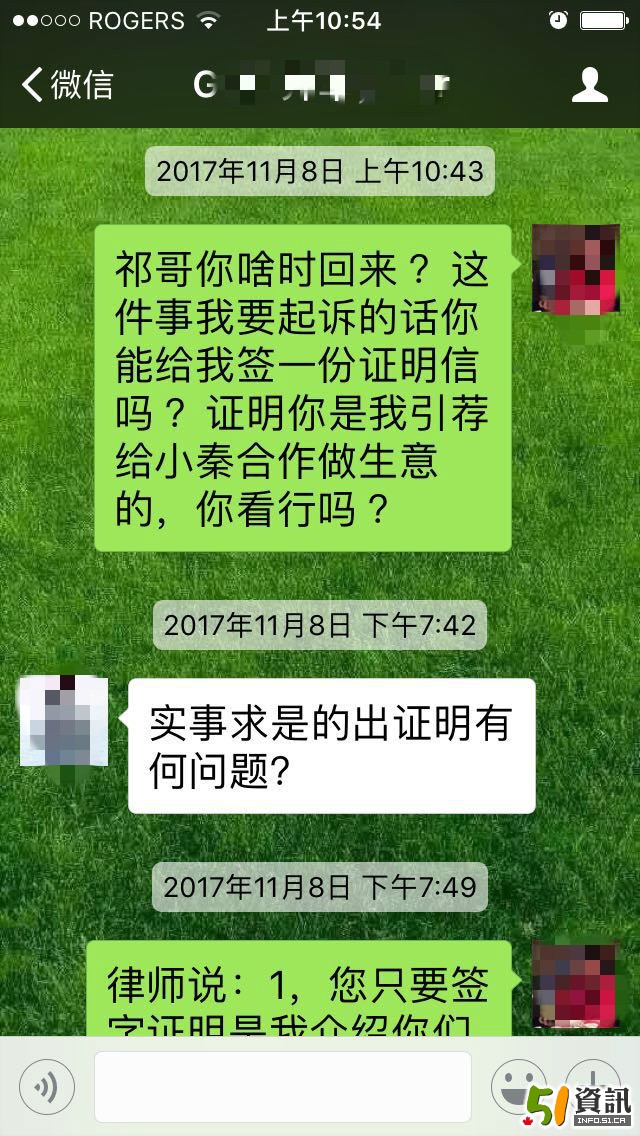Go back to the 微信 chat list
The width and height of the screenshot is (640, 1136).
click(x=66, y=85)
